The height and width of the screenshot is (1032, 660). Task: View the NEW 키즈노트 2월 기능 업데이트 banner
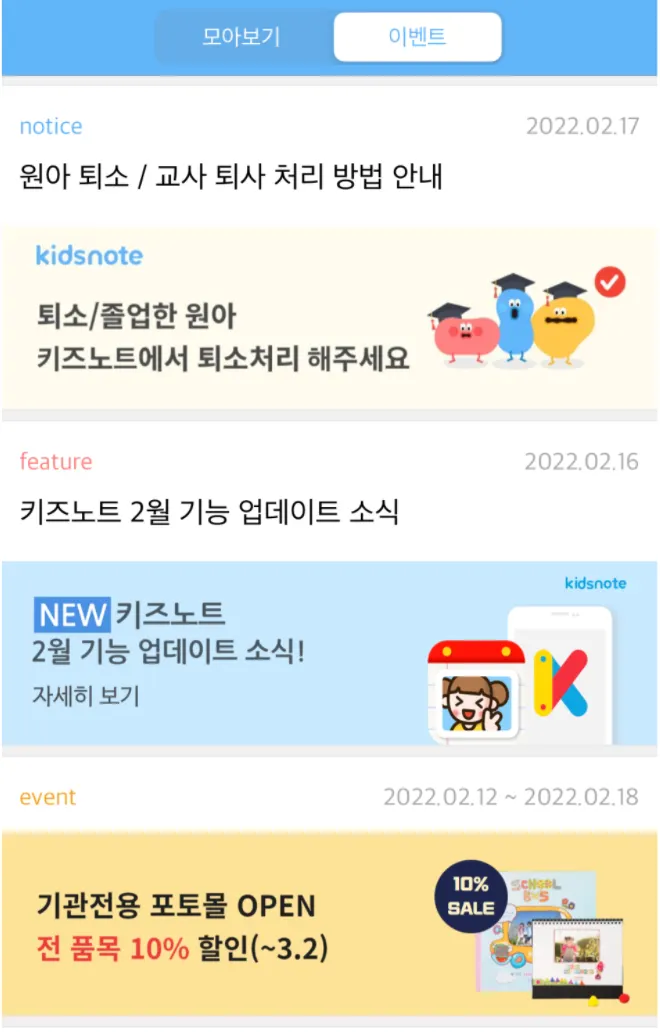click(x=330, y=652)
